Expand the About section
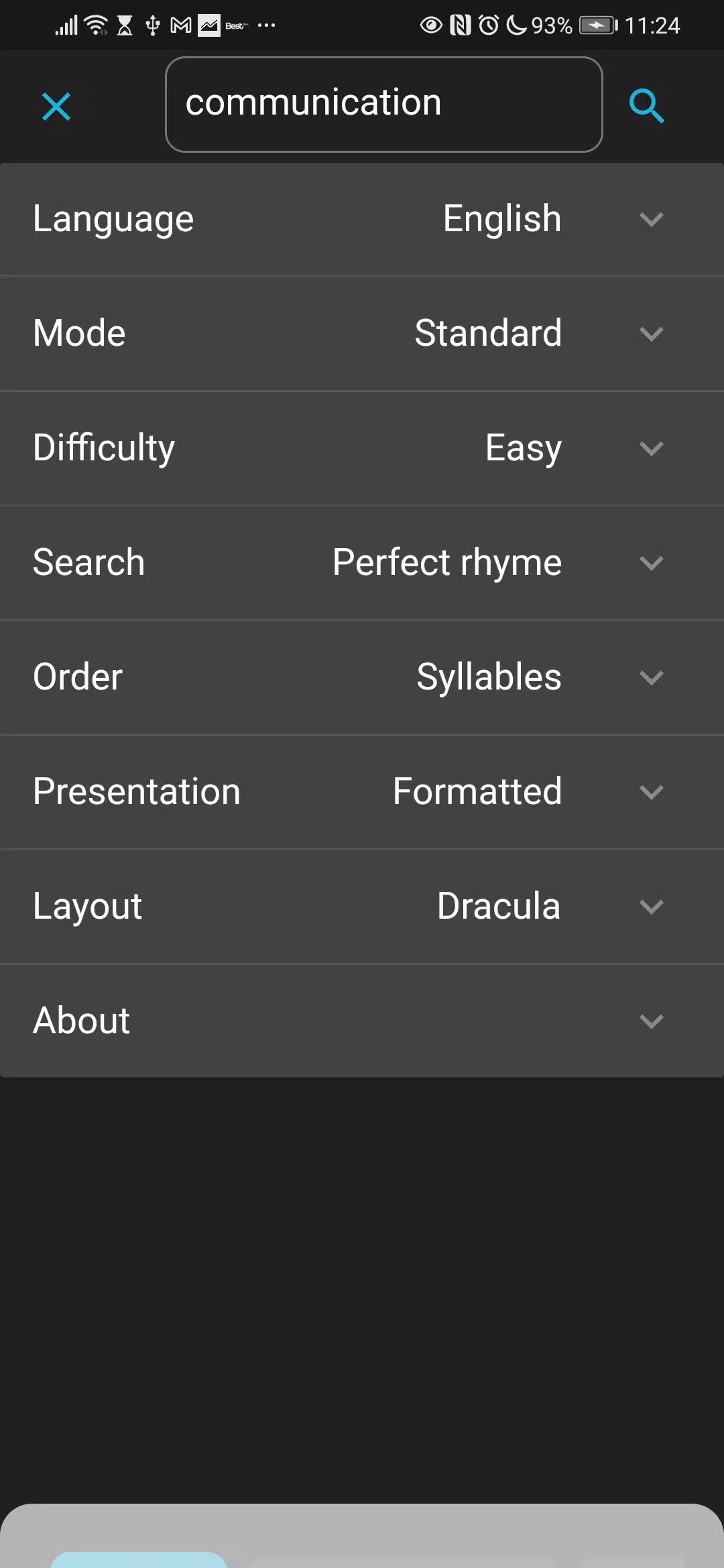Viewport: 724px width, 1568px height. tap(362, 1021)
